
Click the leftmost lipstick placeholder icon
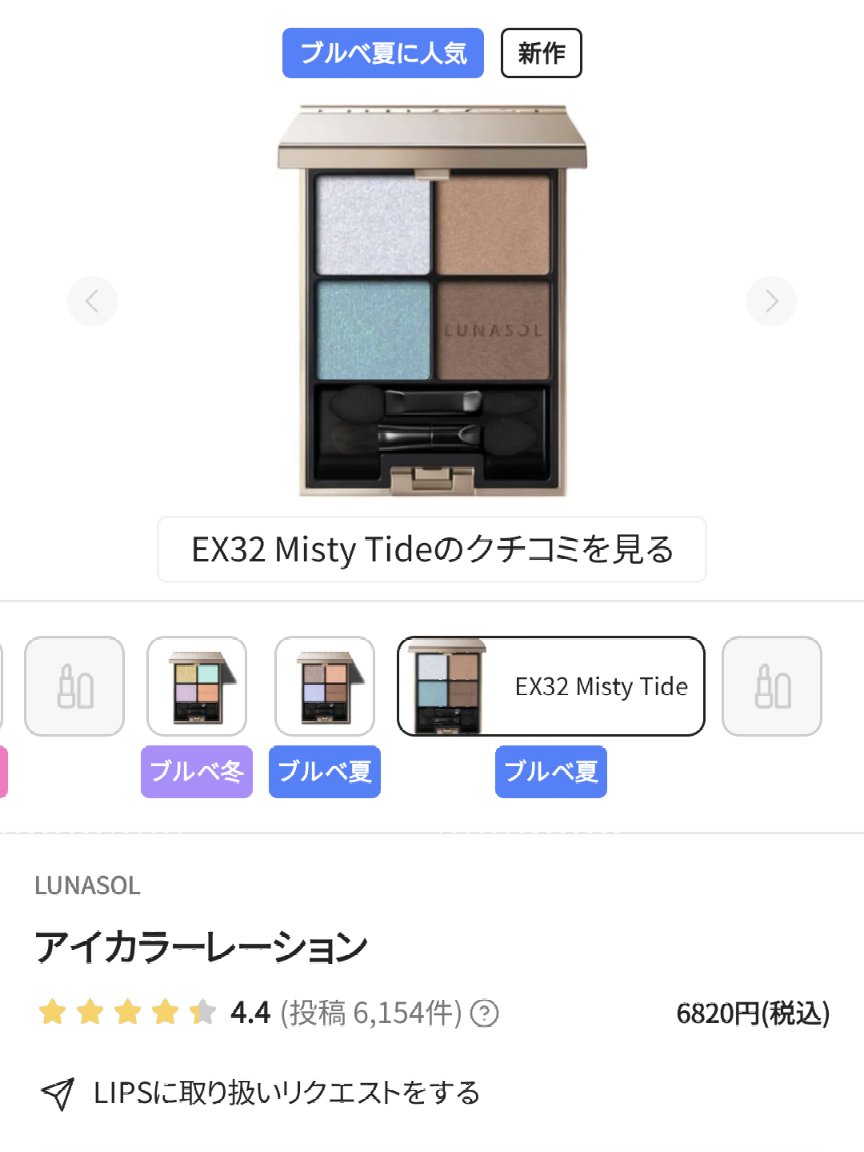[74, 685]
